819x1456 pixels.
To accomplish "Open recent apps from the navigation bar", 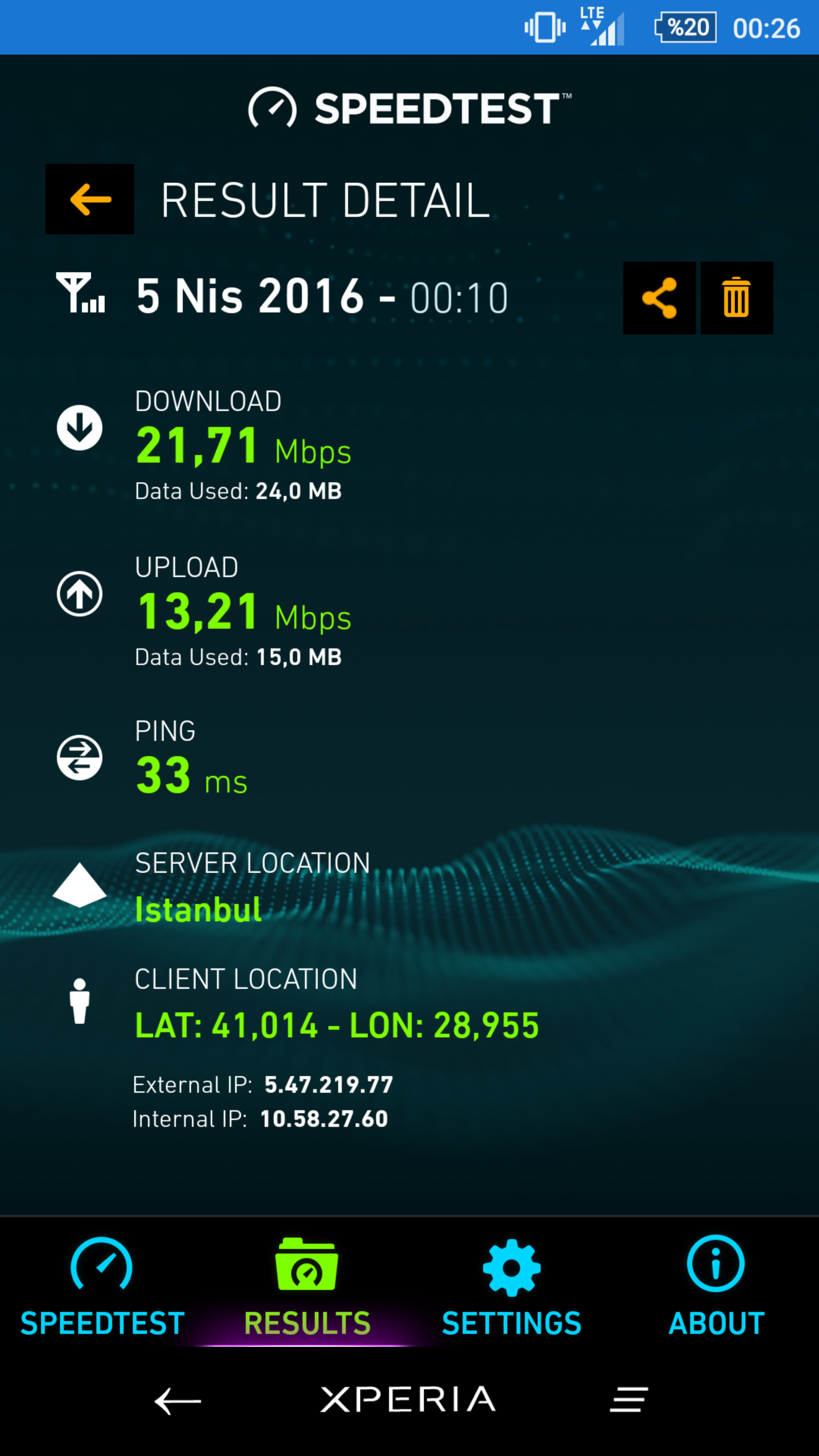I will (629, 1400).
